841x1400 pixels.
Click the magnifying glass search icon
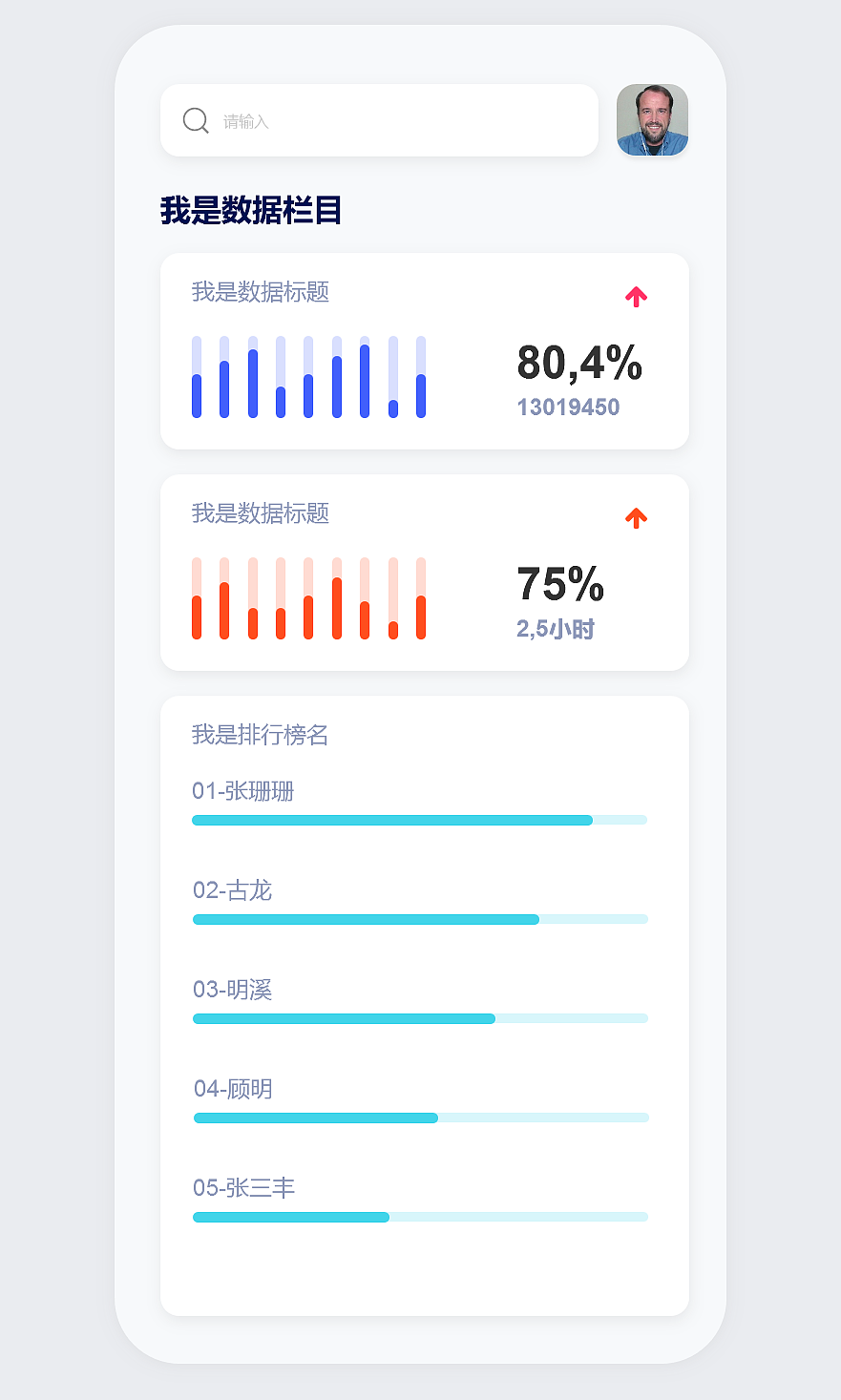pos(196,120)
